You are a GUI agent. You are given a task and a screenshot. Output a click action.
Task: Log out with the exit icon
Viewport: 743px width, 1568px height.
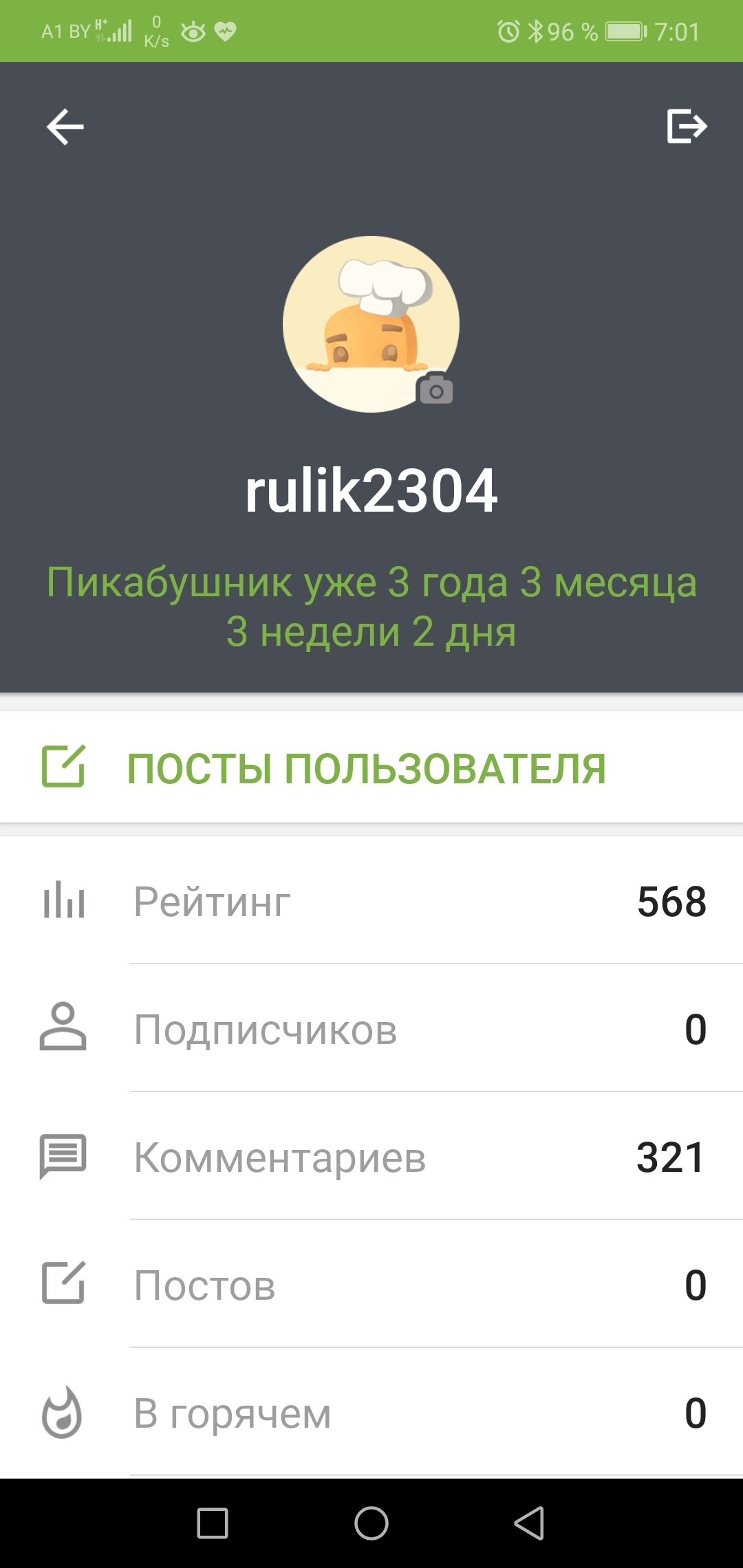pyautogui.click(x=687, y=127)
